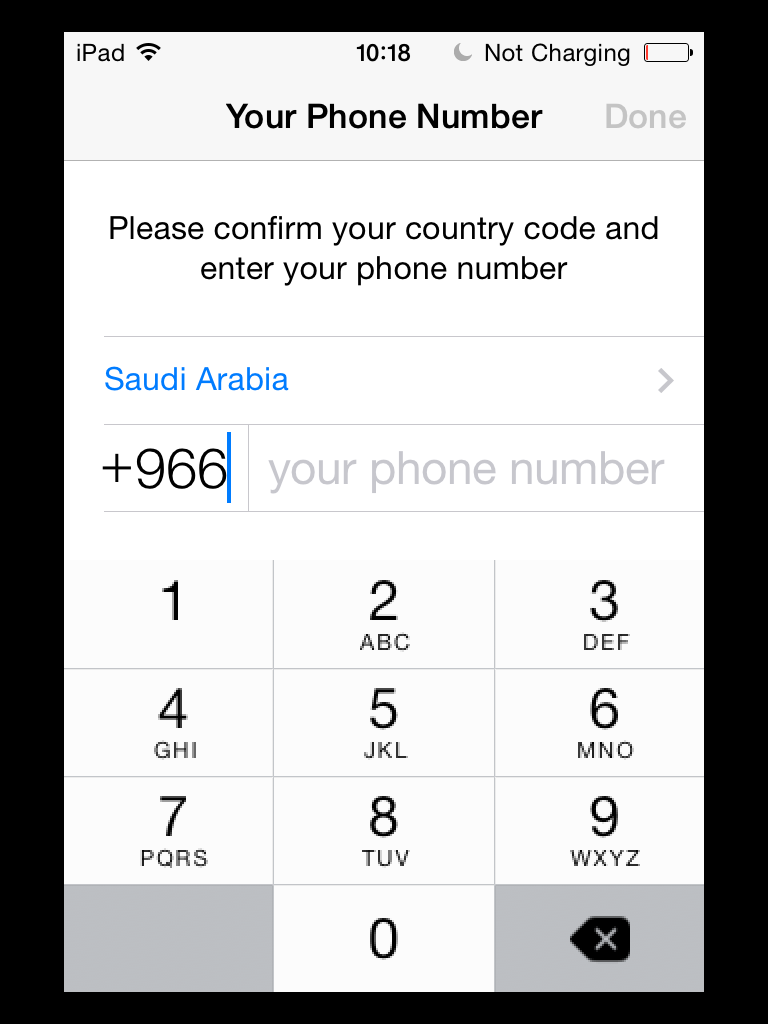This screenshot has height=1024, width=768.
Task: Tap the your phone number field
Action: [470, 469]
